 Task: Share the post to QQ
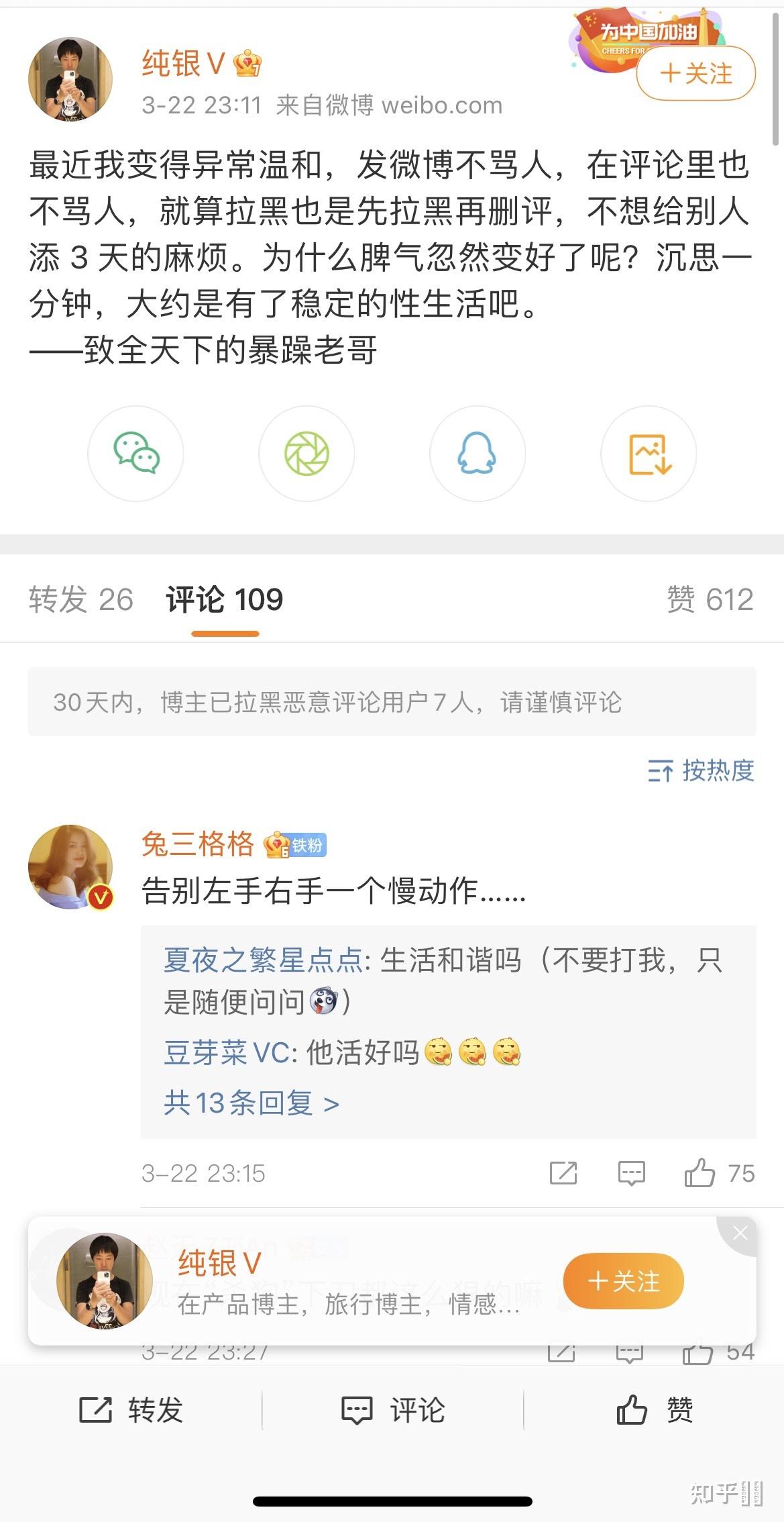477,454
